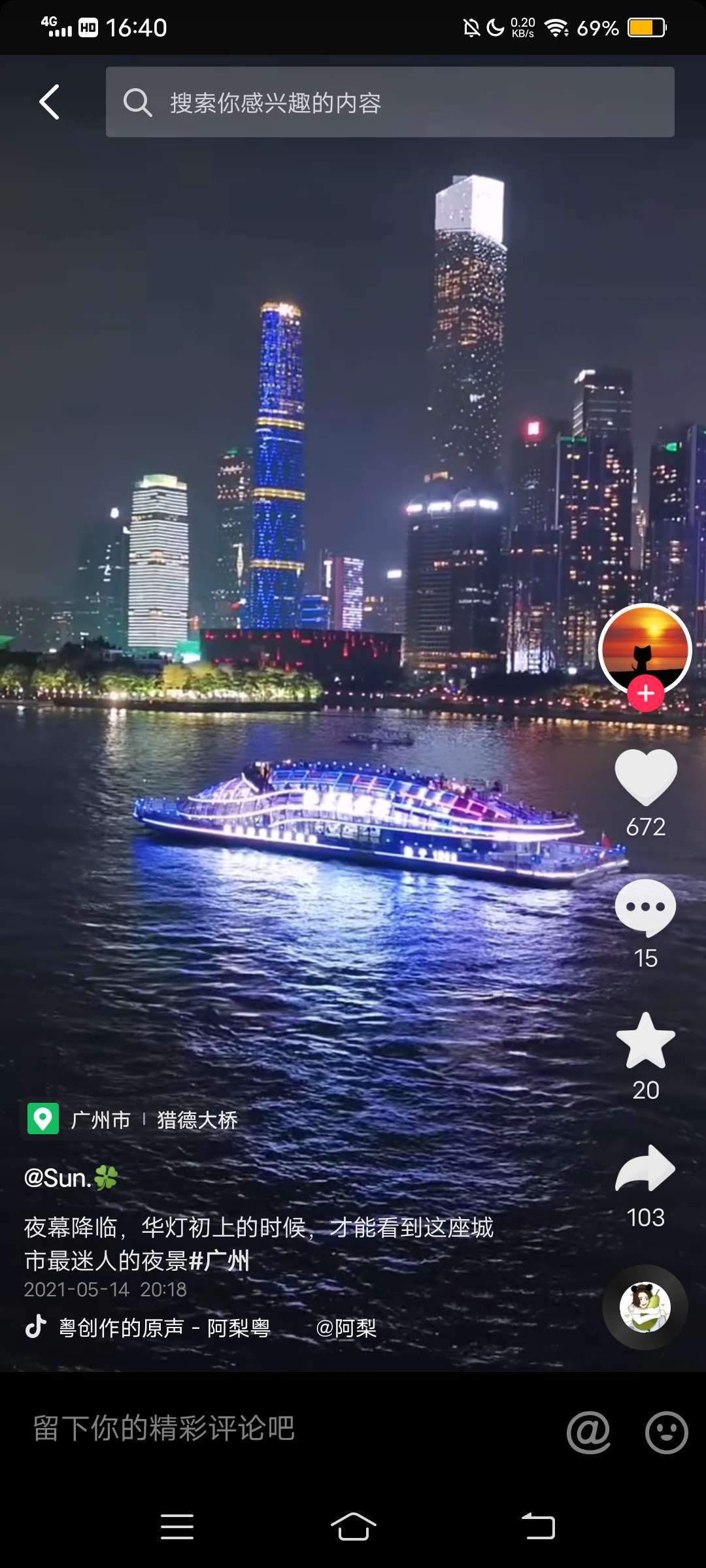Tap the comment field 留下你的精彩评论吧
Viewport: 706px width, 1568px height.
(163, 1428)
